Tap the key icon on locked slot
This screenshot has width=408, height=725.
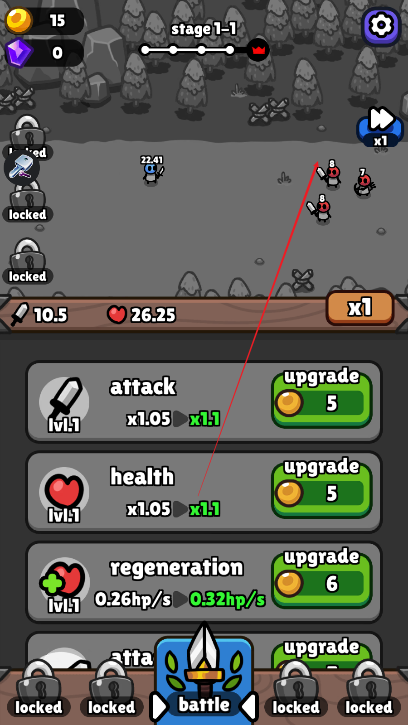[x=21, y=168]
